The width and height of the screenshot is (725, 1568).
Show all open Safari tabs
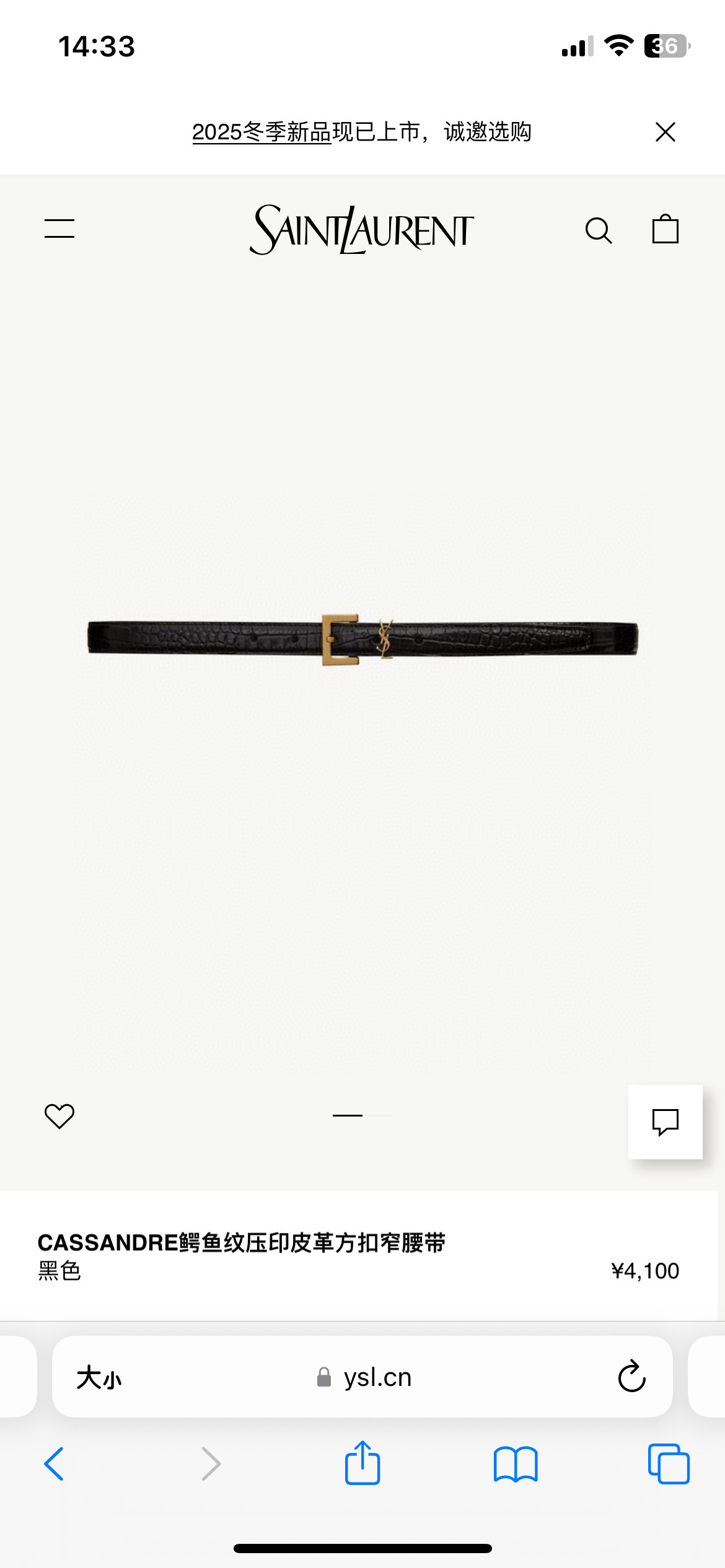coord(668,1464)
